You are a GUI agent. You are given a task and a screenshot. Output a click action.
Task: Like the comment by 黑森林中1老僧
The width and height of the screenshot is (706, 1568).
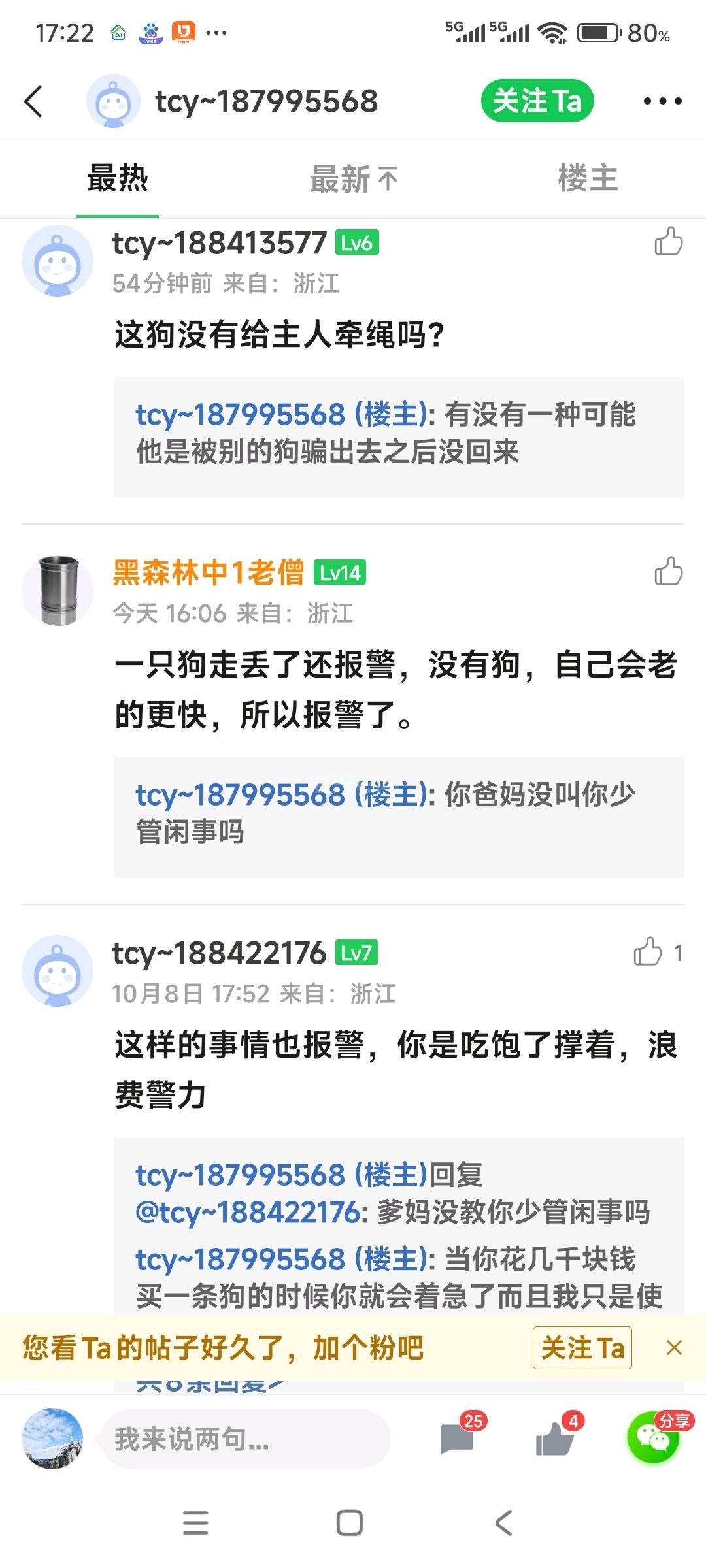pos(668,572)
